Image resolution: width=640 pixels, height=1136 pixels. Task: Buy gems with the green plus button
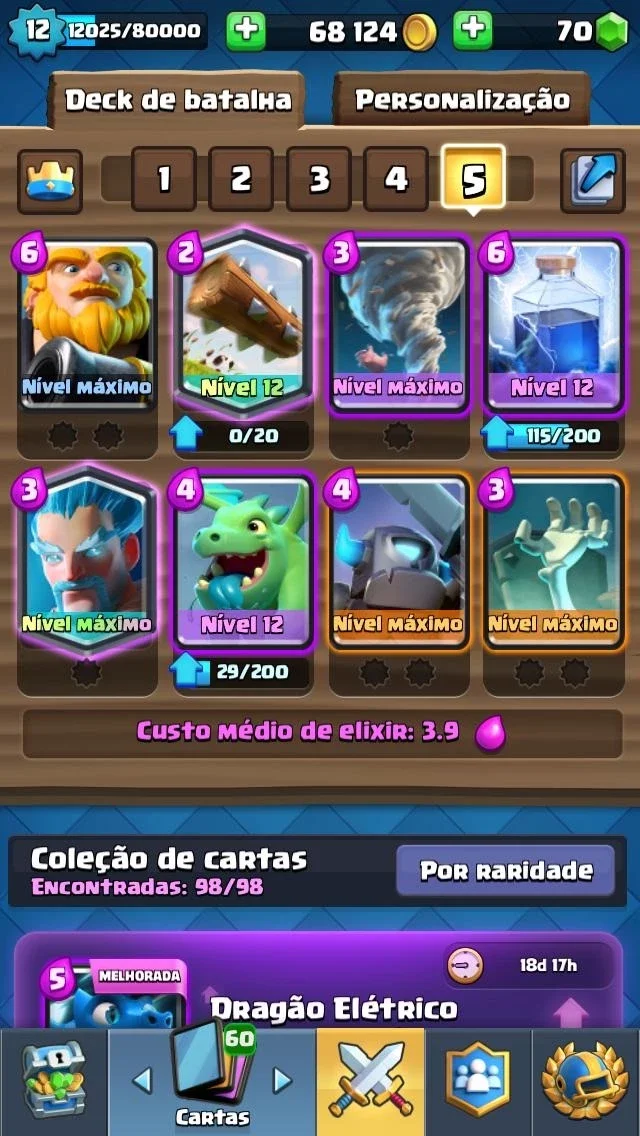pos(473,31)
